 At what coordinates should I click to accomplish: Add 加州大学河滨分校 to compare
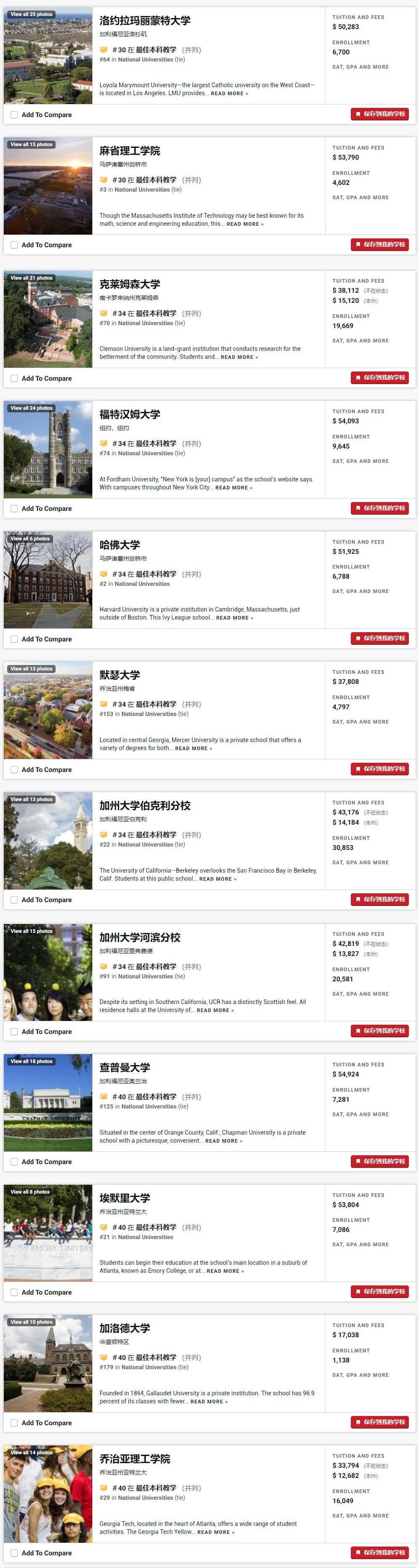[x=14, y=1032]
